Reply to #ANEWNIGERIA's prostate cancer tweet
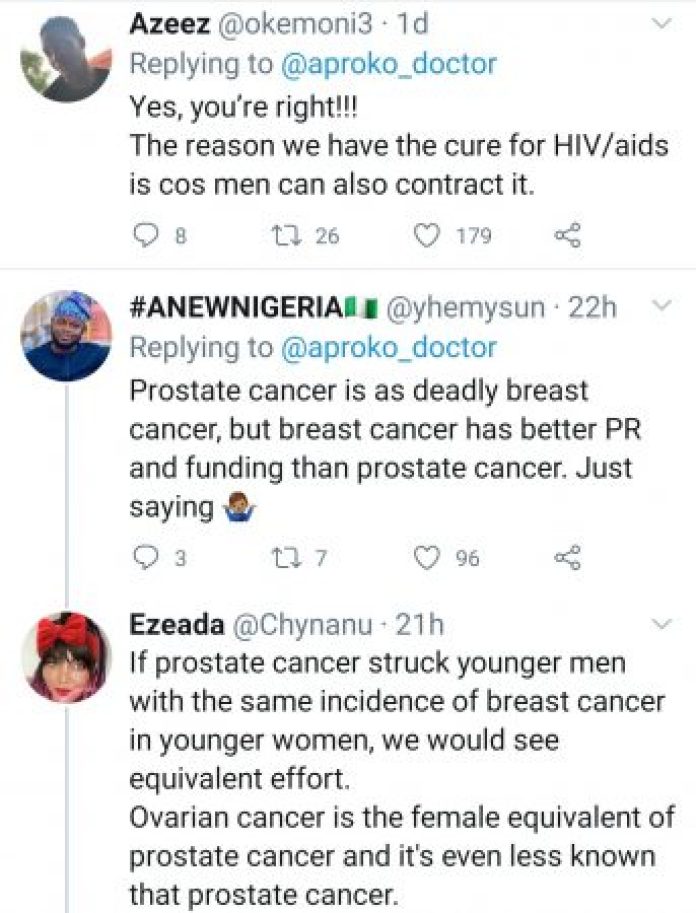The height and width of the screenshot is (913, 696). tap(145, 559)
